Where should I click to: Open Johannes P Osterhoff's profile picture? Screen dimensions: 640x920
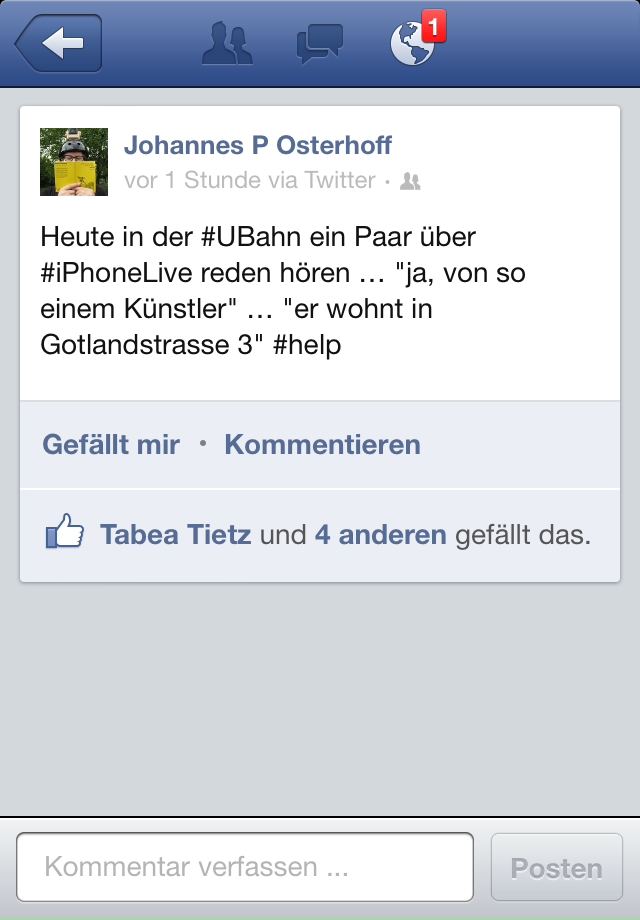click(74, 162)
